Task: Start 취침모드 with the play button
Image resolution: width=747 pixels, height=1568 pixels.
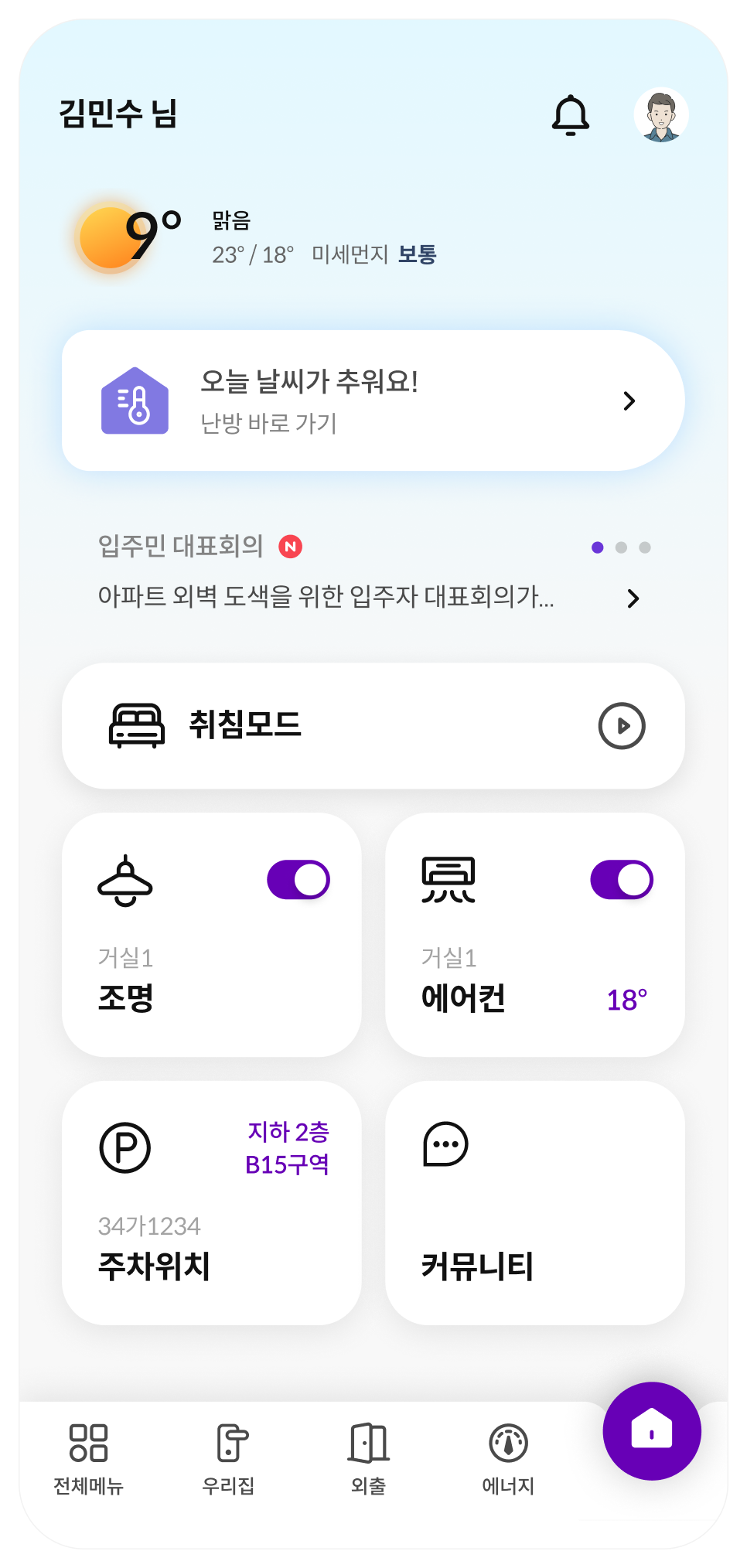Action: pyautogui.click(x=621, y=726)
